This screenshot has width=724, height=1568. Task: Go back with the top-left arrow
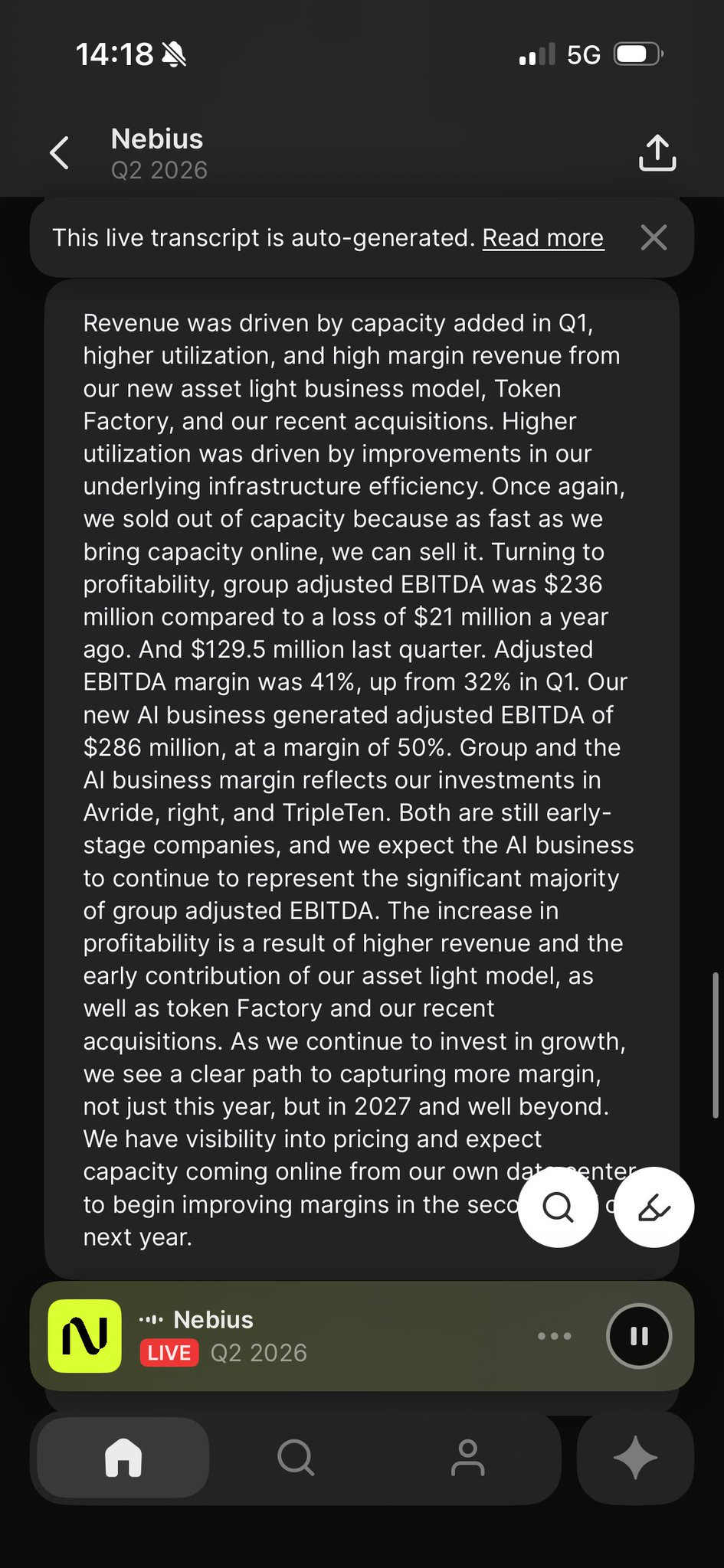pos(60,153)
